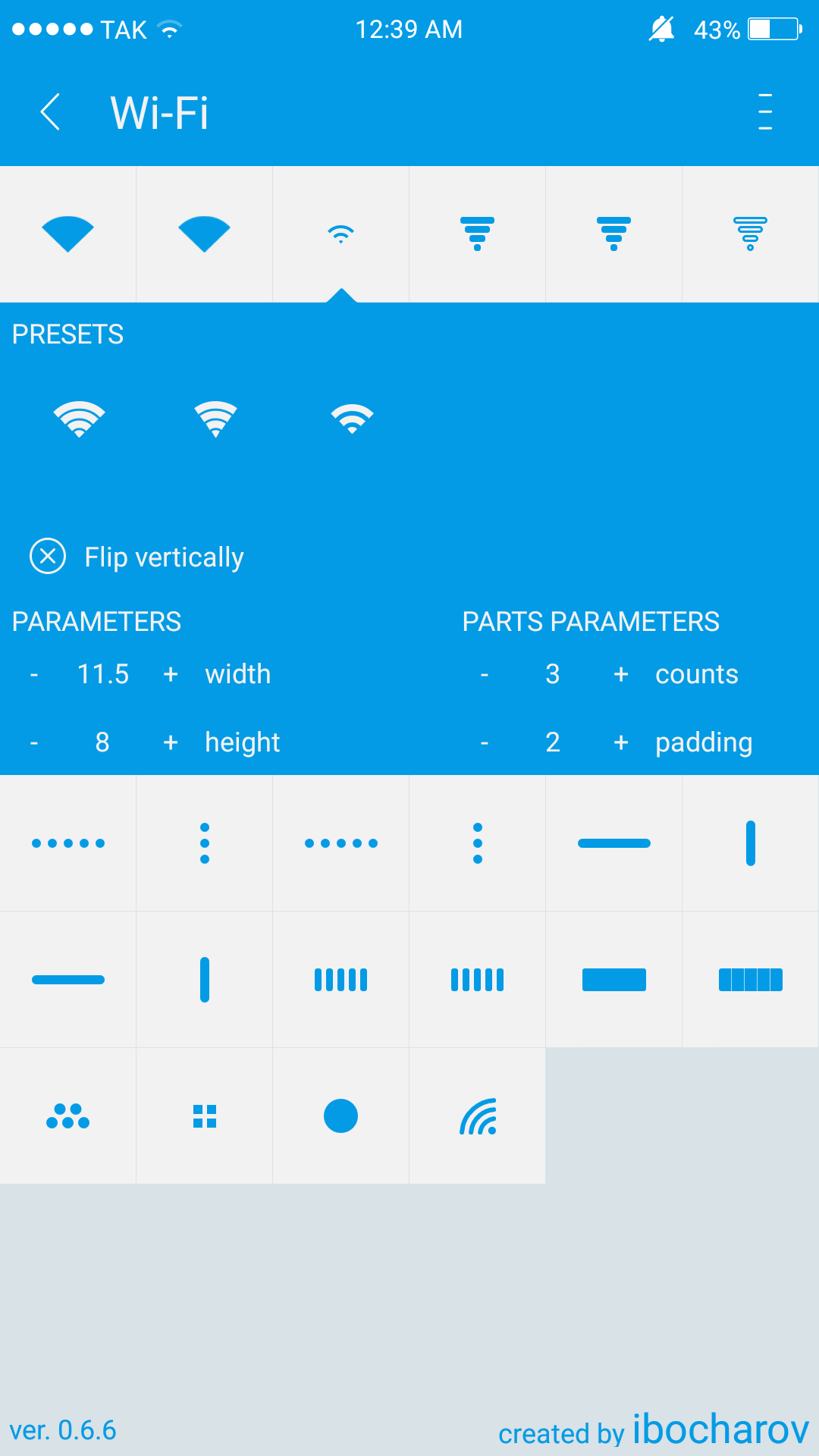
Task: Apply the third two-arc Wi-Fi preset
Action: pos(352,419)
